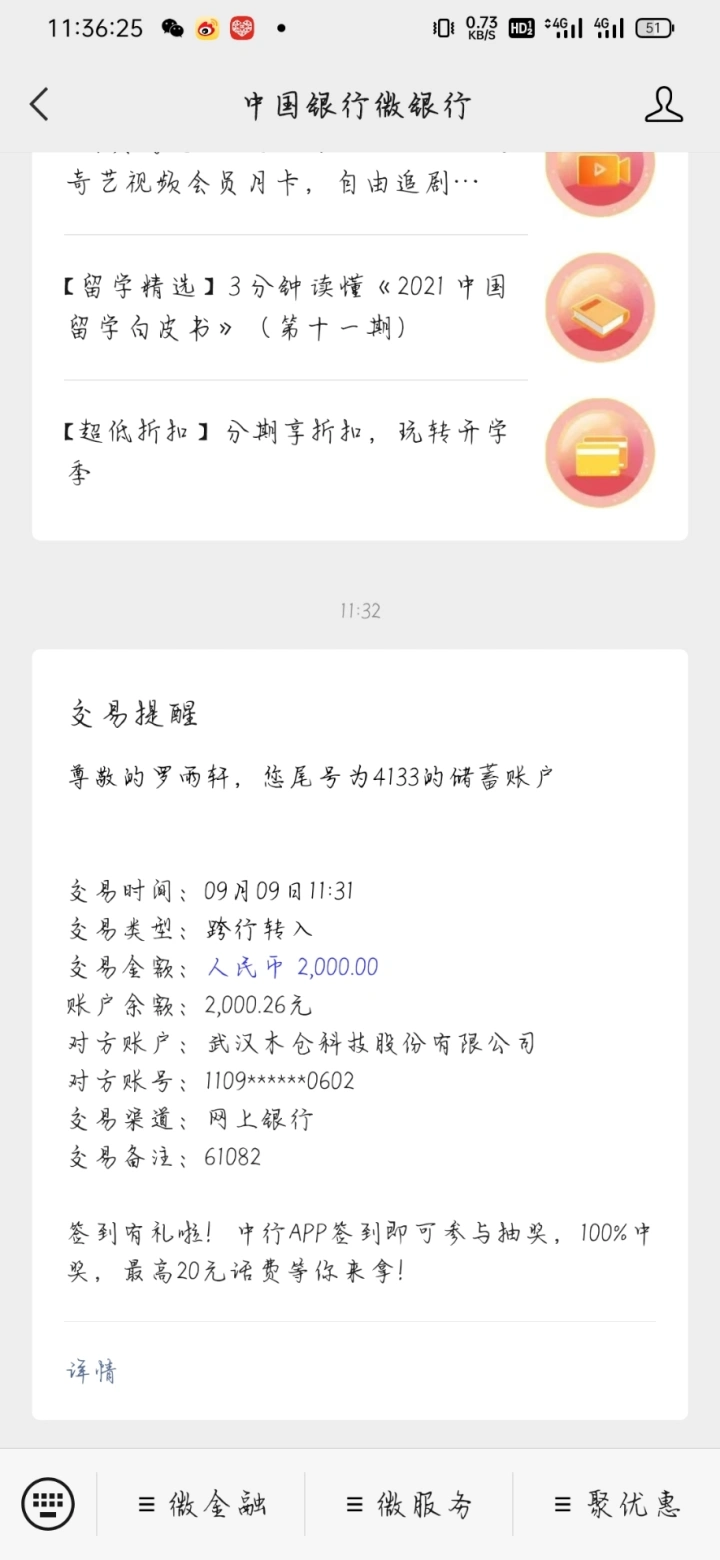Switch to keyboard input mode

48,1504
